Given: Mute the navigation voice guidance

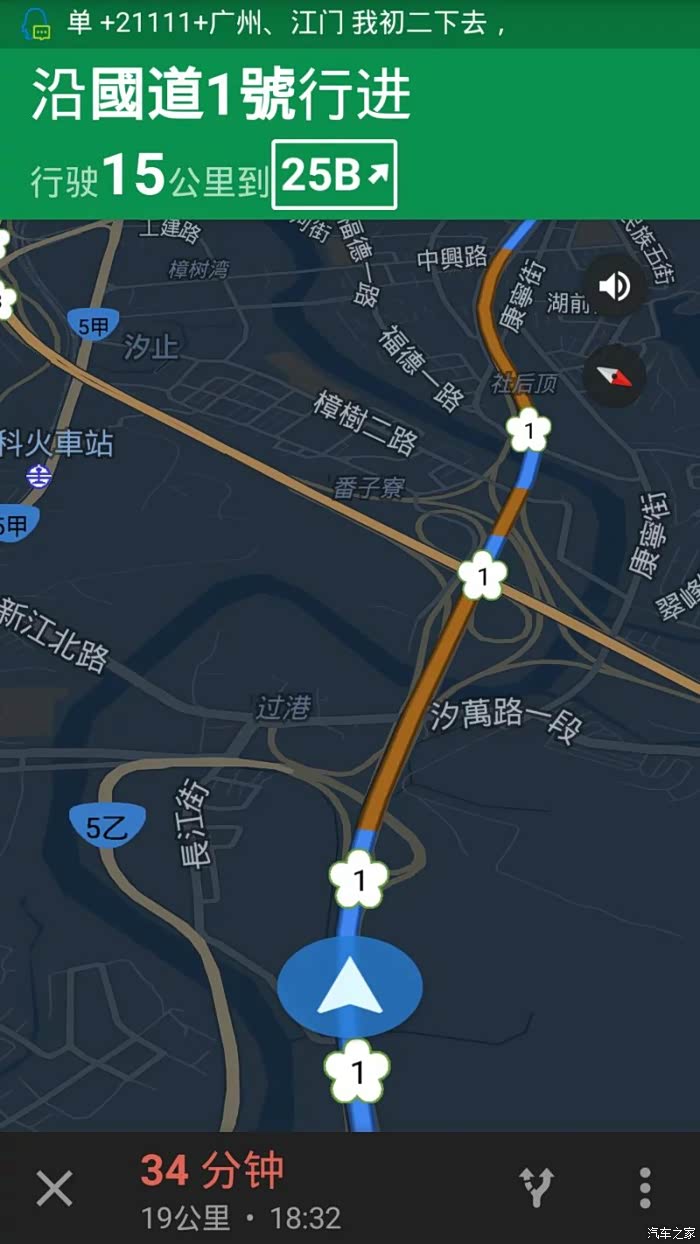Looking at the screenshot, I should coord(614,287).
